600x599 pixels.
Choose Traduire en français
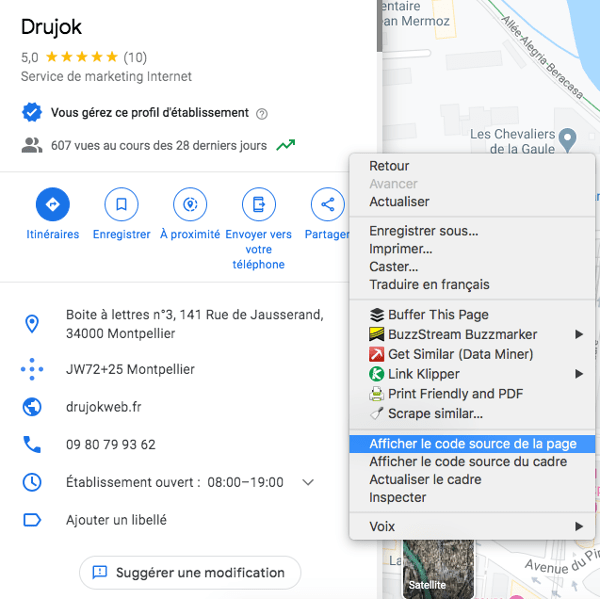click(x=429, y=284)
